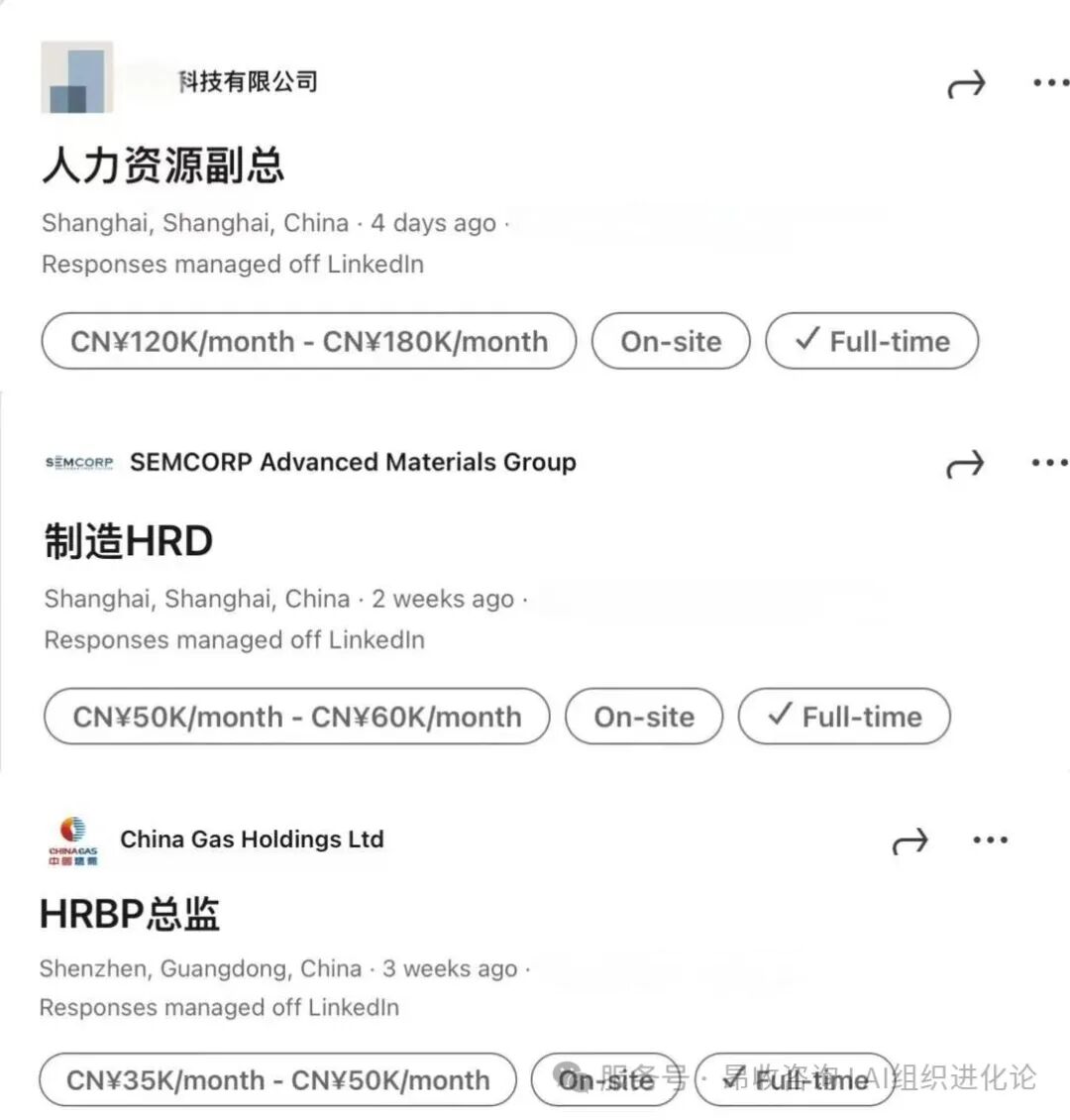Viewport: 1070px width, 1120px height.
Task: Click the share arrow on 人力资源副总 posting
Action: point(966,83)
